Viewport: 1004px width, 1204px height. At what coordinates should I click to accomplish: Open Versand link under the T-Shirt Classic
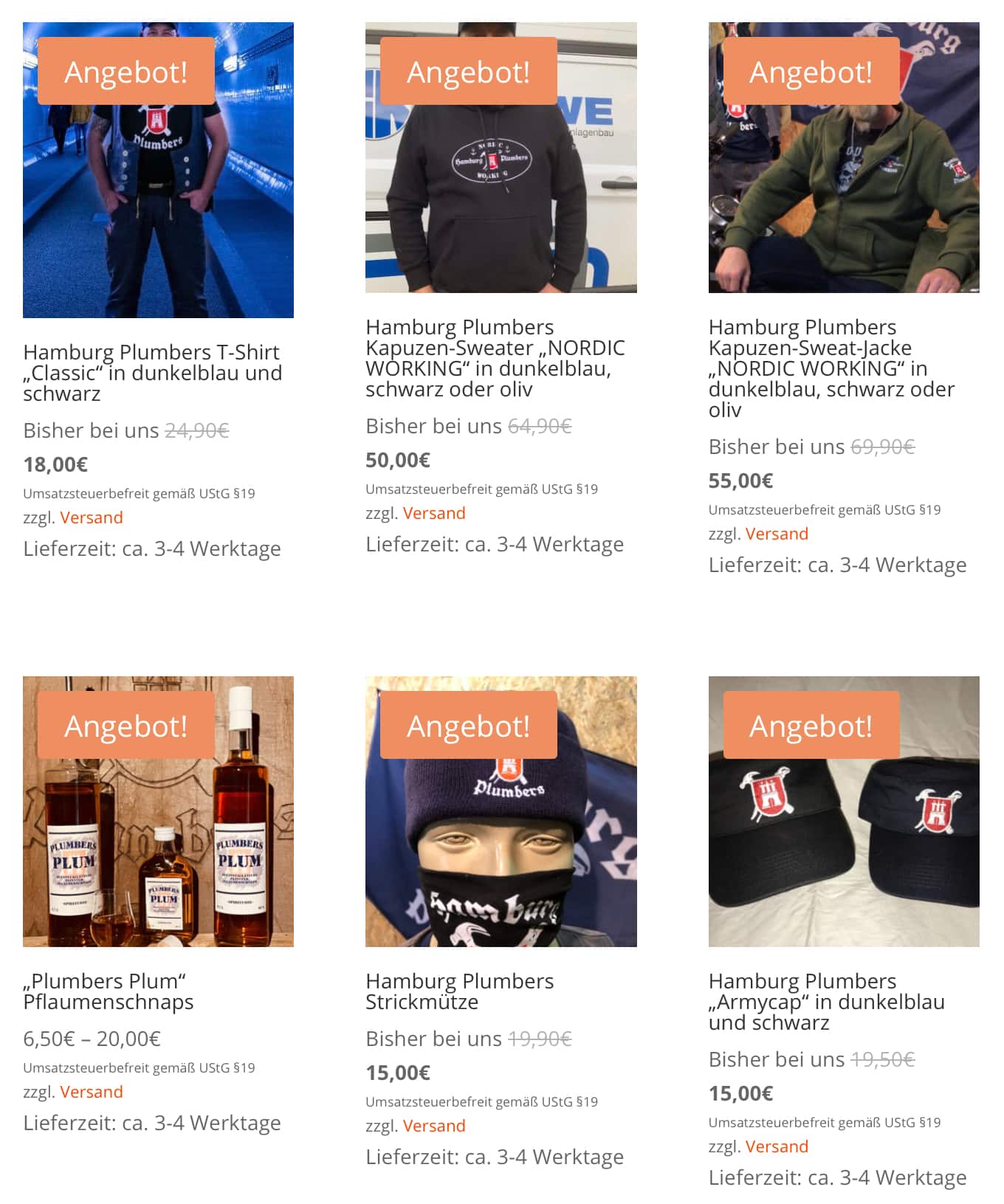click(x=92, y=517)
